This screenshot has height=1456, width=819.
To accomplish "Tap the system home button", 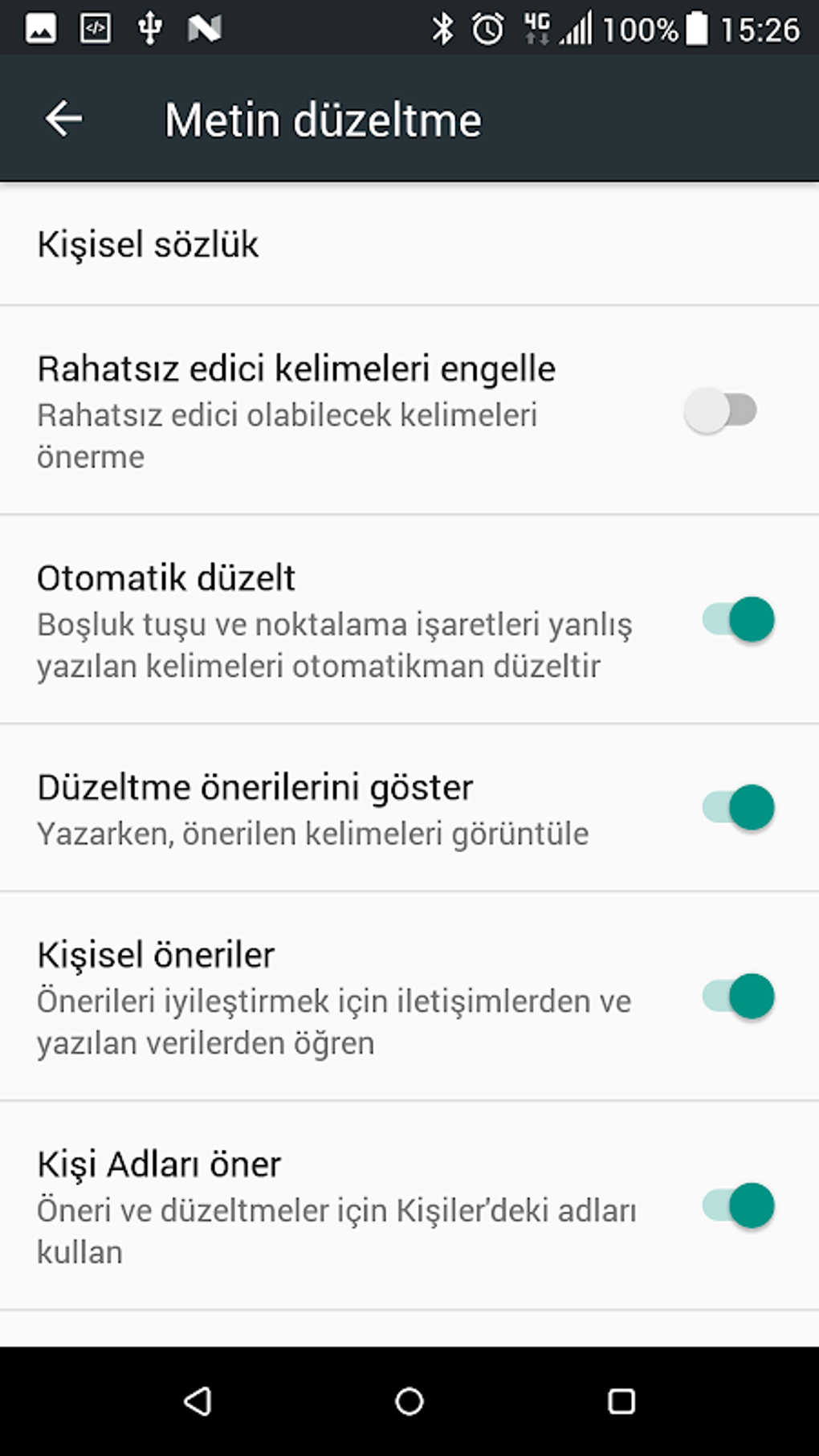I will [x=409, y=1401].
